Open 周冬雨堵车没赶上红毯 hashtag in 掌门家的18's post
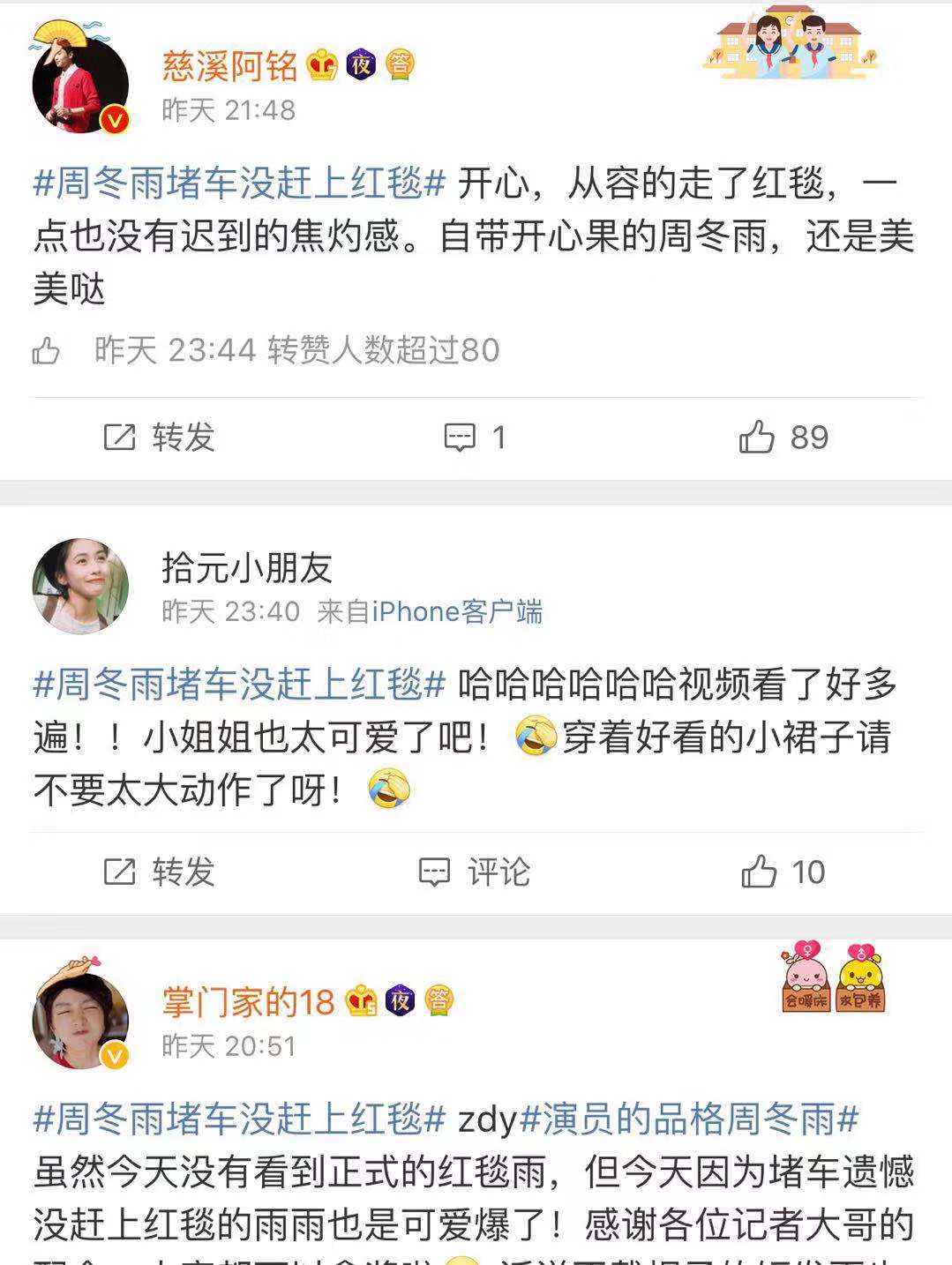Screen dimensions: 952x1265 pos(239,1119)
